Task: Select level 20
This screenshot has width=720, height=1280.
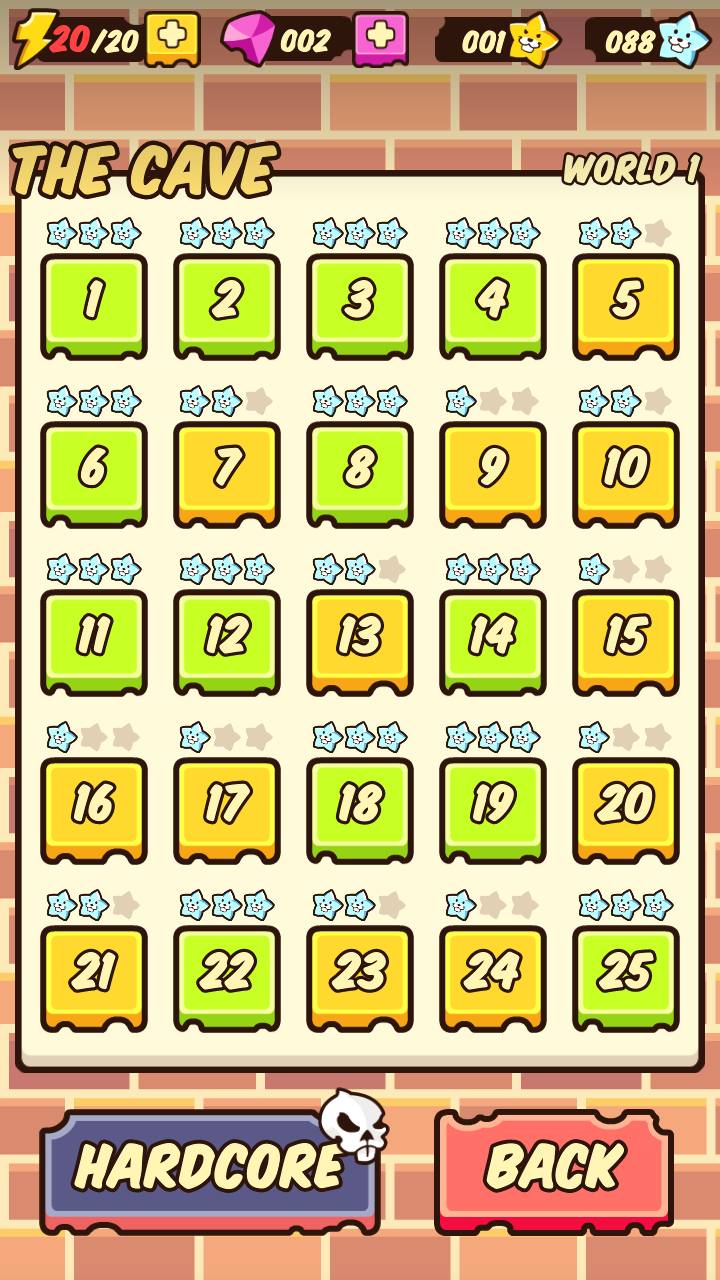Action: tap(626, 808)
